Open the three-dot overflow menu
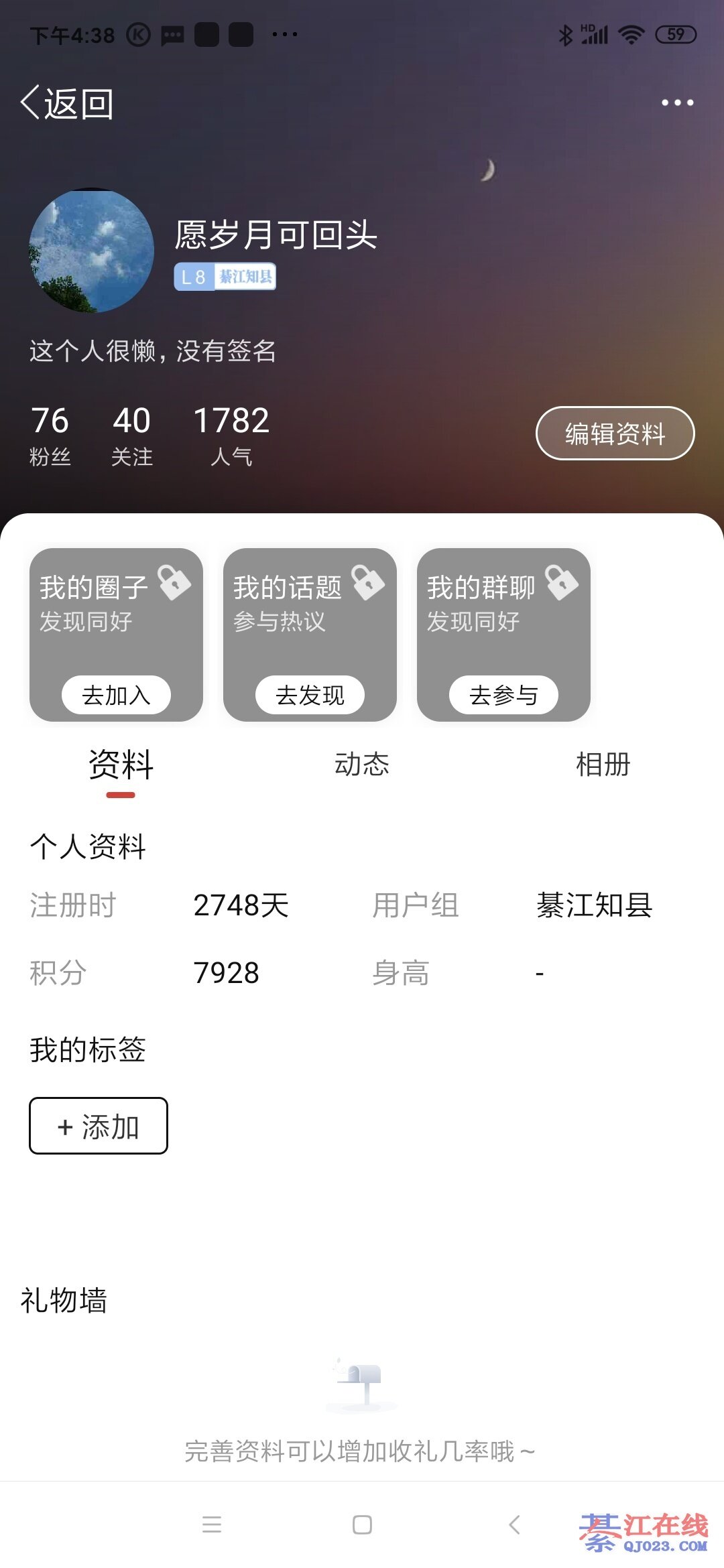 pos(677,103)
